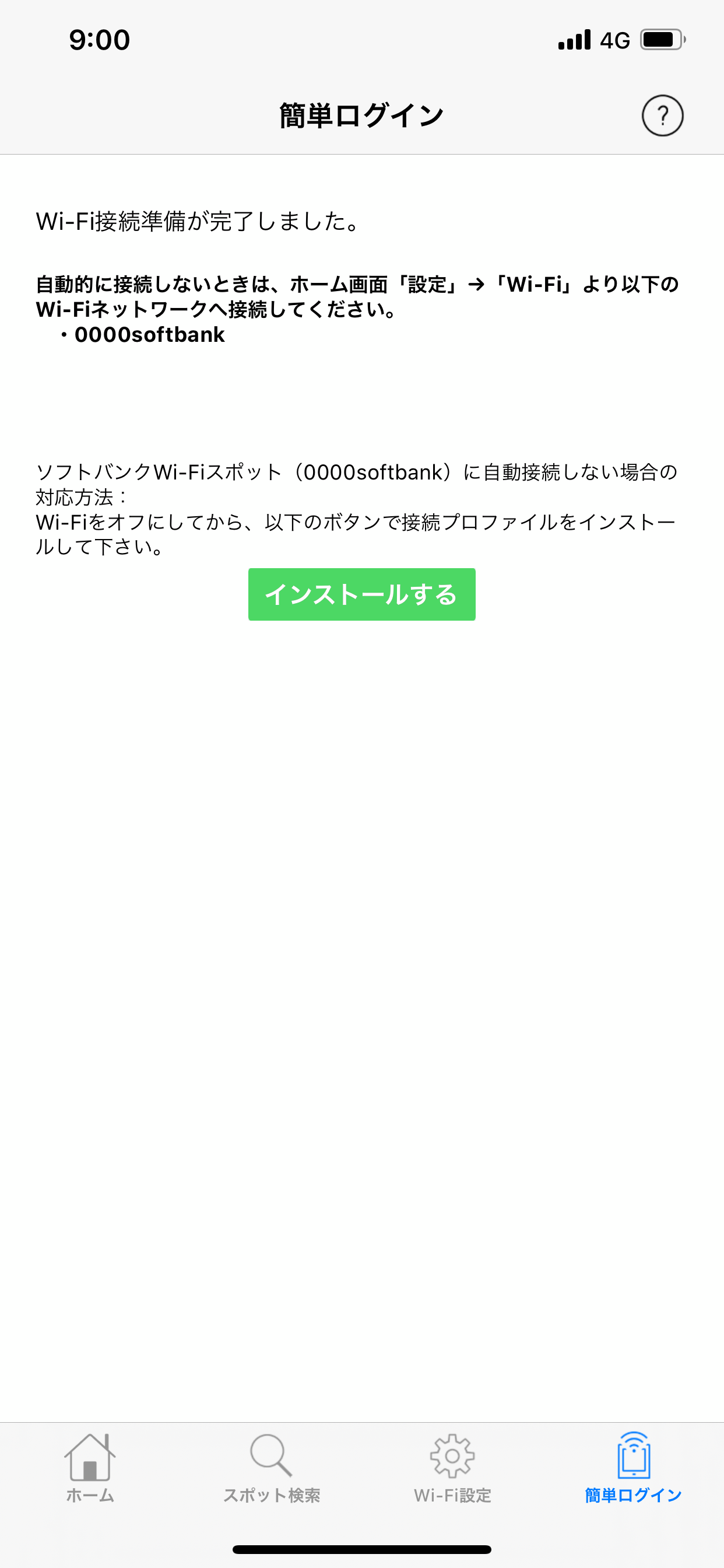Tap the cellular signal bars indicator

[574, 38]
